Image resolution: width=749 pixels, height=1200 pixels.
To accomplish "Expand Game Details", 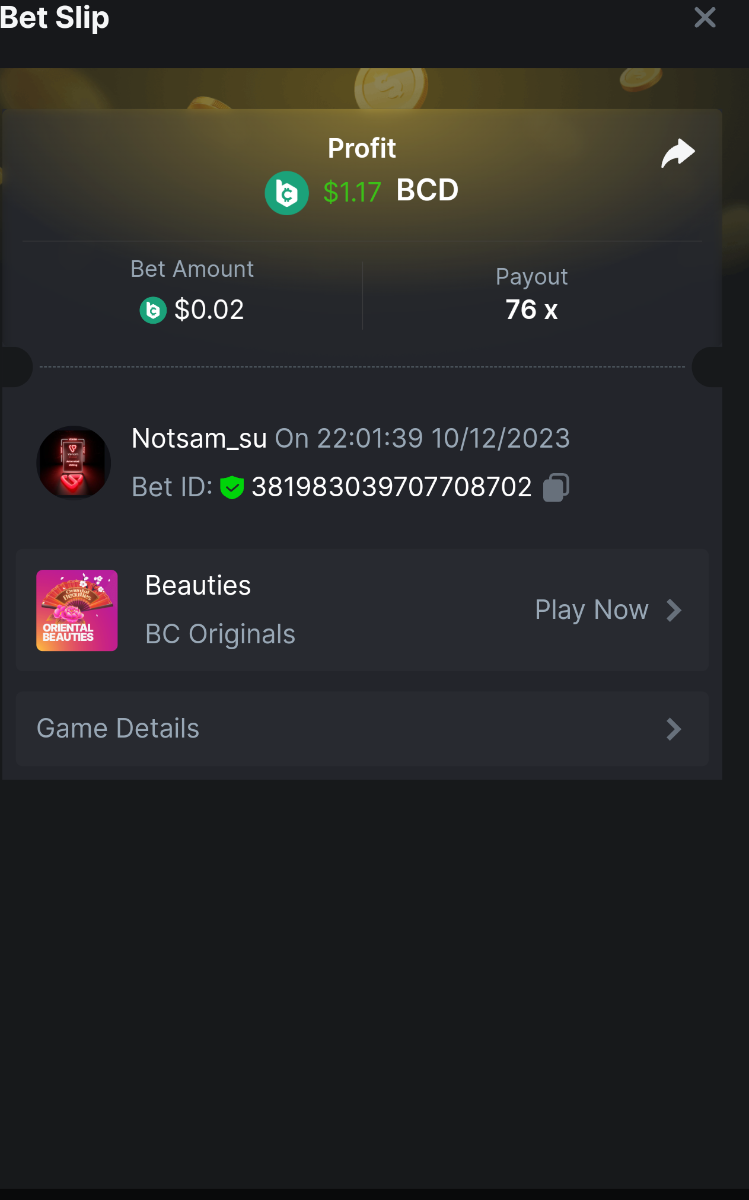I will (x=362, y=729).
